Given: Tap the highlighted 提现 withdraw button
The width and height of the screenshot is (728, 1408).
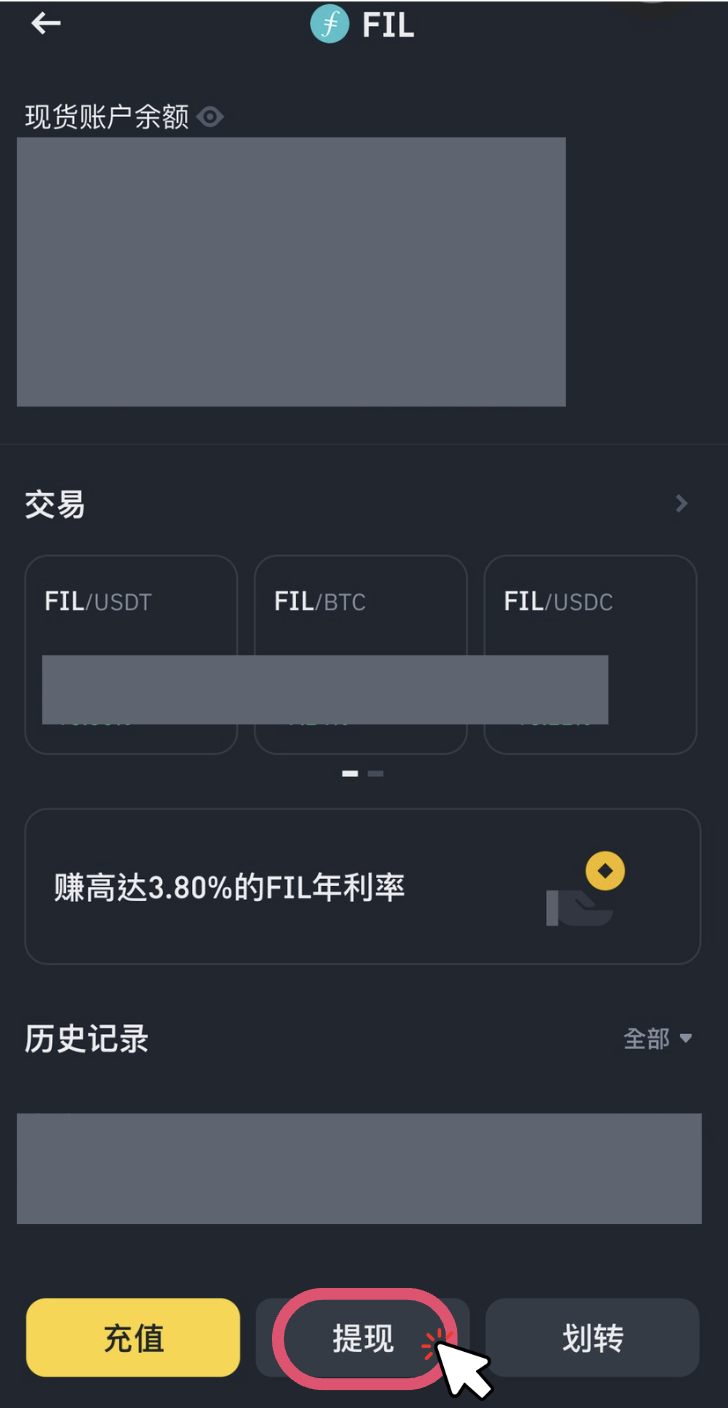Looking at the screenshot, I should (x=362, y=1337).
